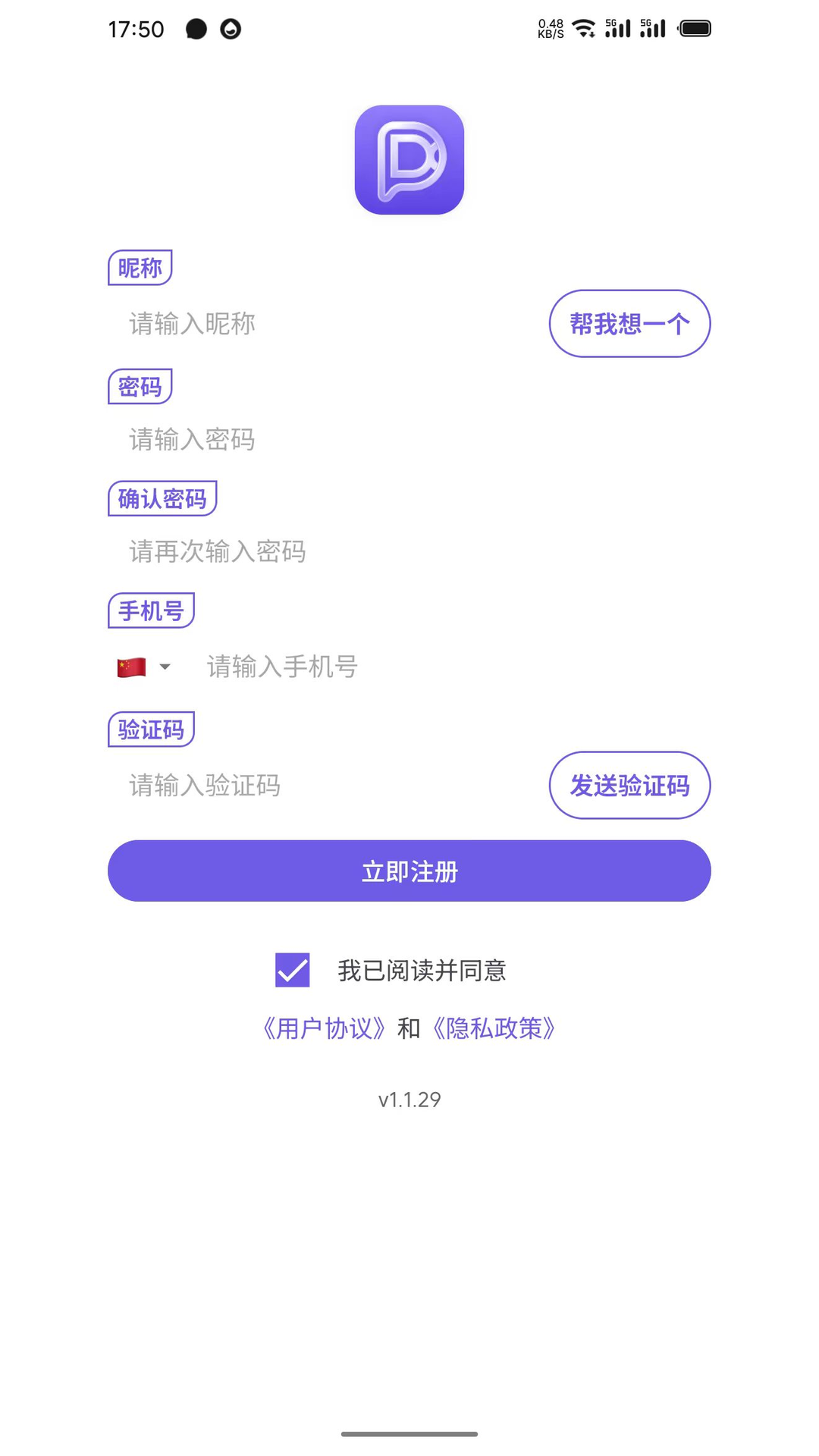Viewport: 819px width, 1456px height.
Task: Click the 请输入手机号 phone field
Action: 341,667
